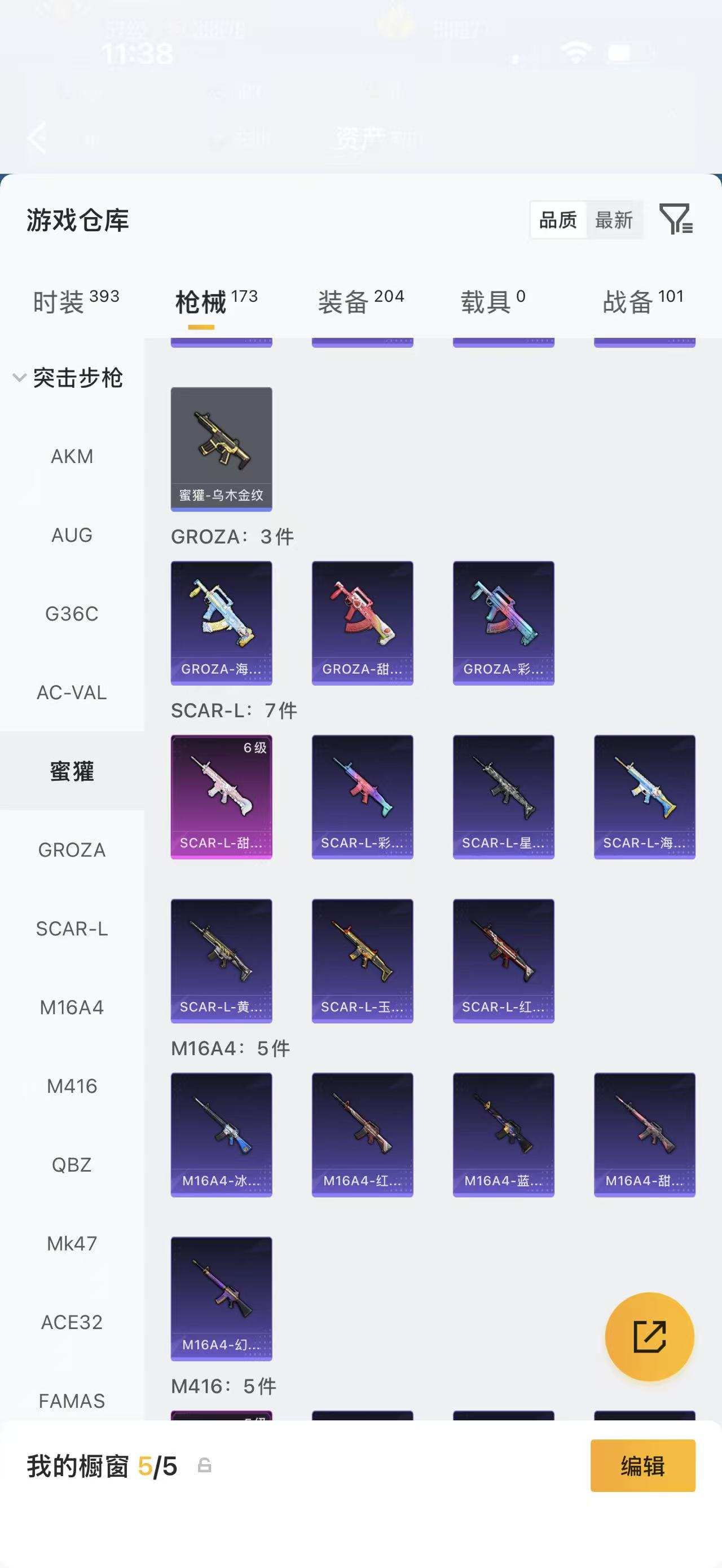Screen dimensions: 722x1568
Task: View the M16A4-幻 skin card
Action: (x=221, y=1298)
